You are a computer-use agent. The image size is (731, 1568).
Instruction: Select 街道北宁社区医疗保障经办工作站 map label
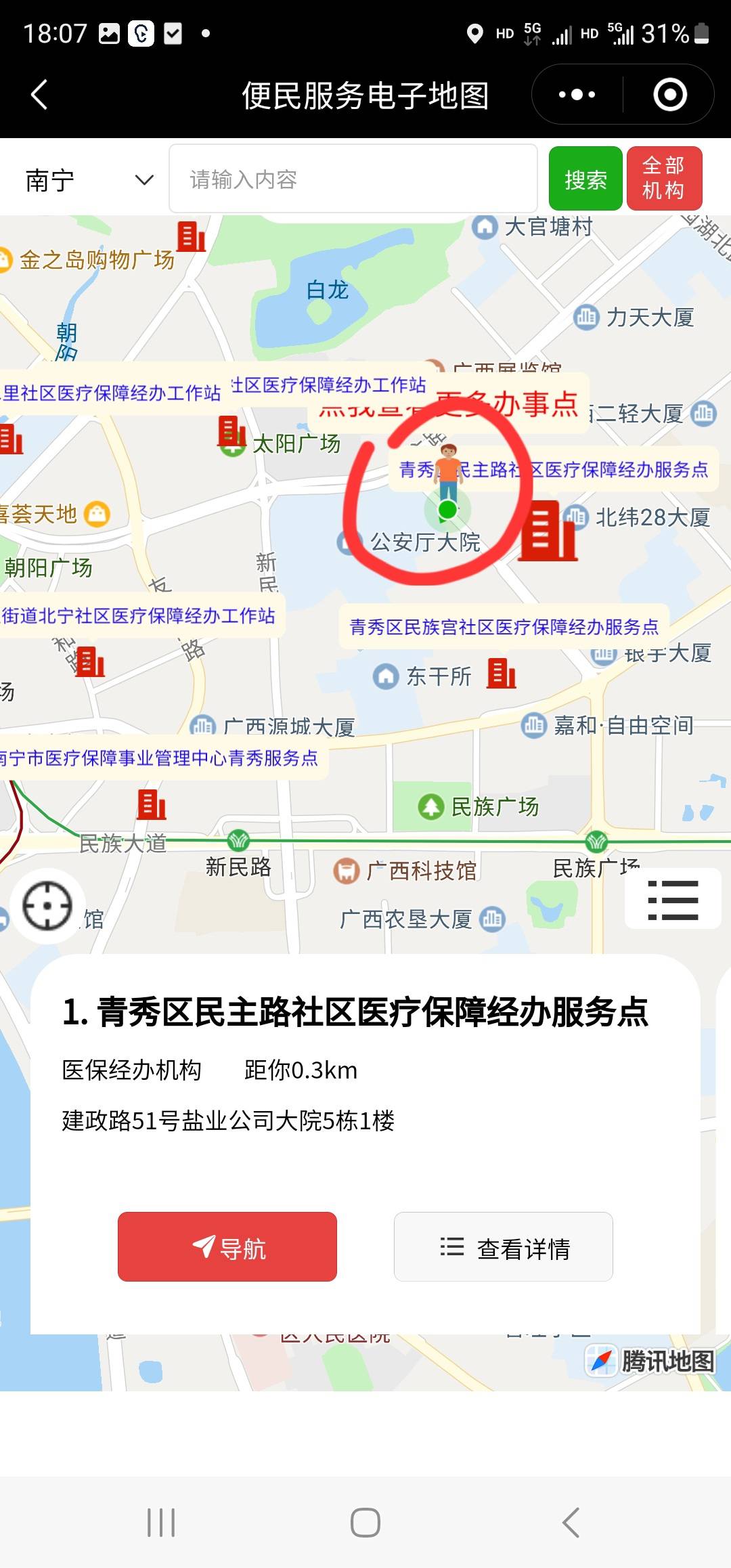(139, 615)
